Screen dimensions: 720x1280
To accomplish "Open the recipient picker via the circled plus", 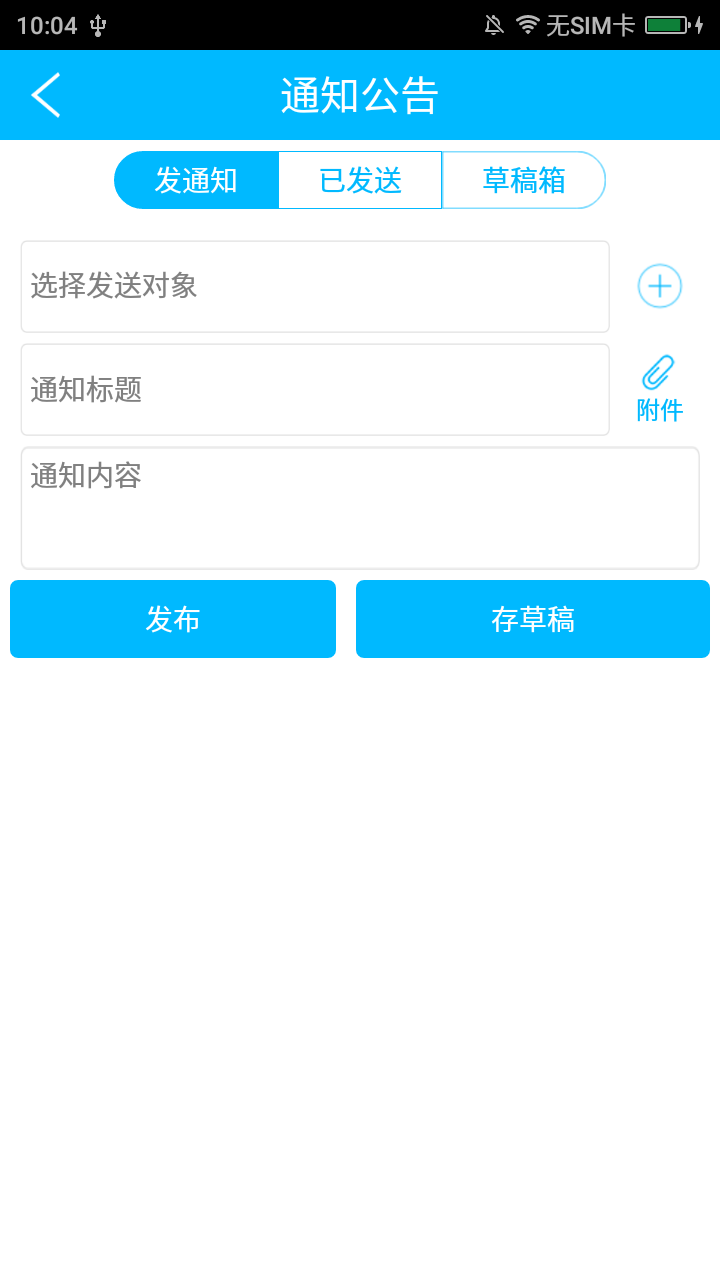I will tap(659, 286).
